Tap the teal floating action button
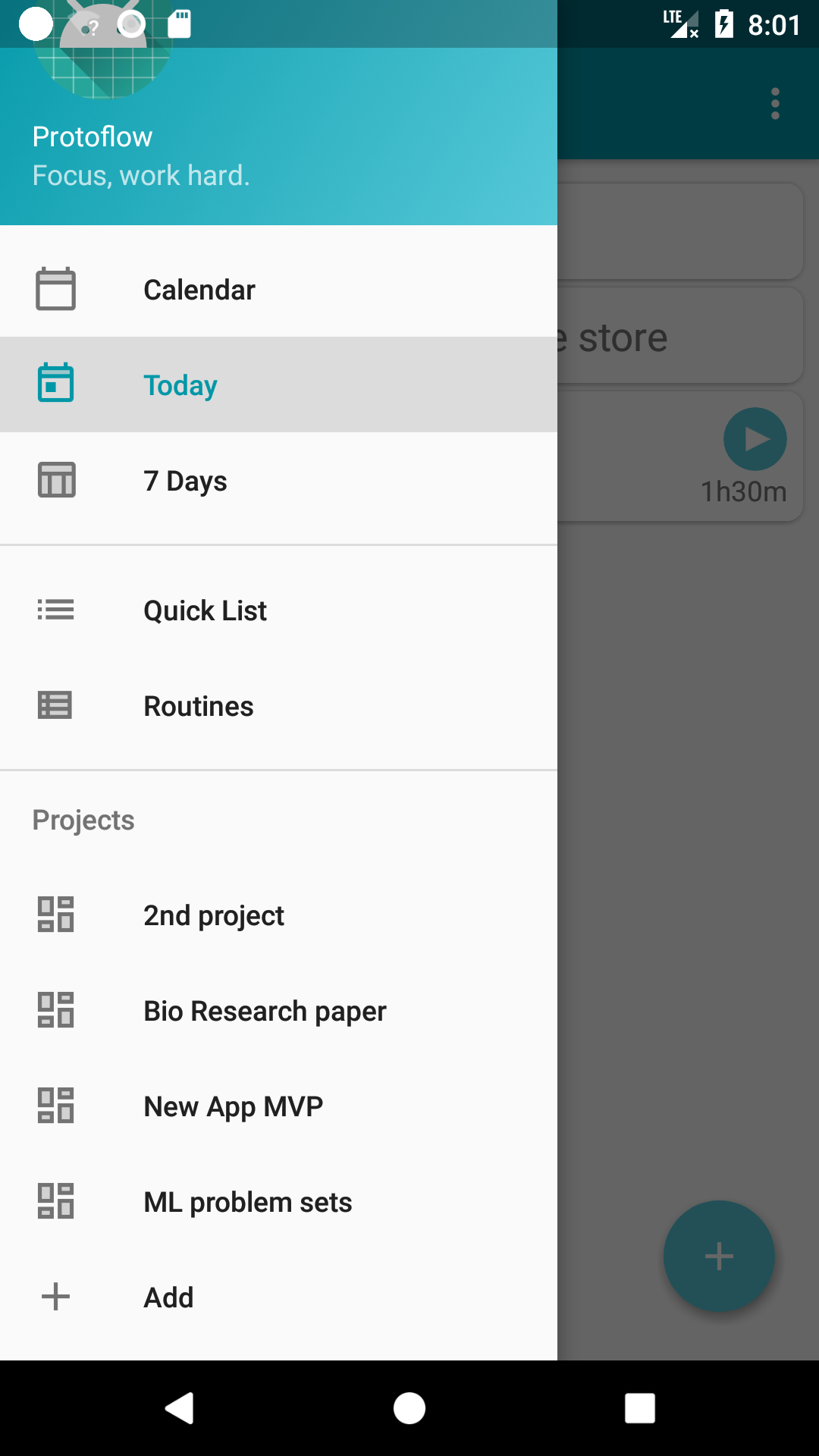819x1456 pixels. [x=719, y=1256]
